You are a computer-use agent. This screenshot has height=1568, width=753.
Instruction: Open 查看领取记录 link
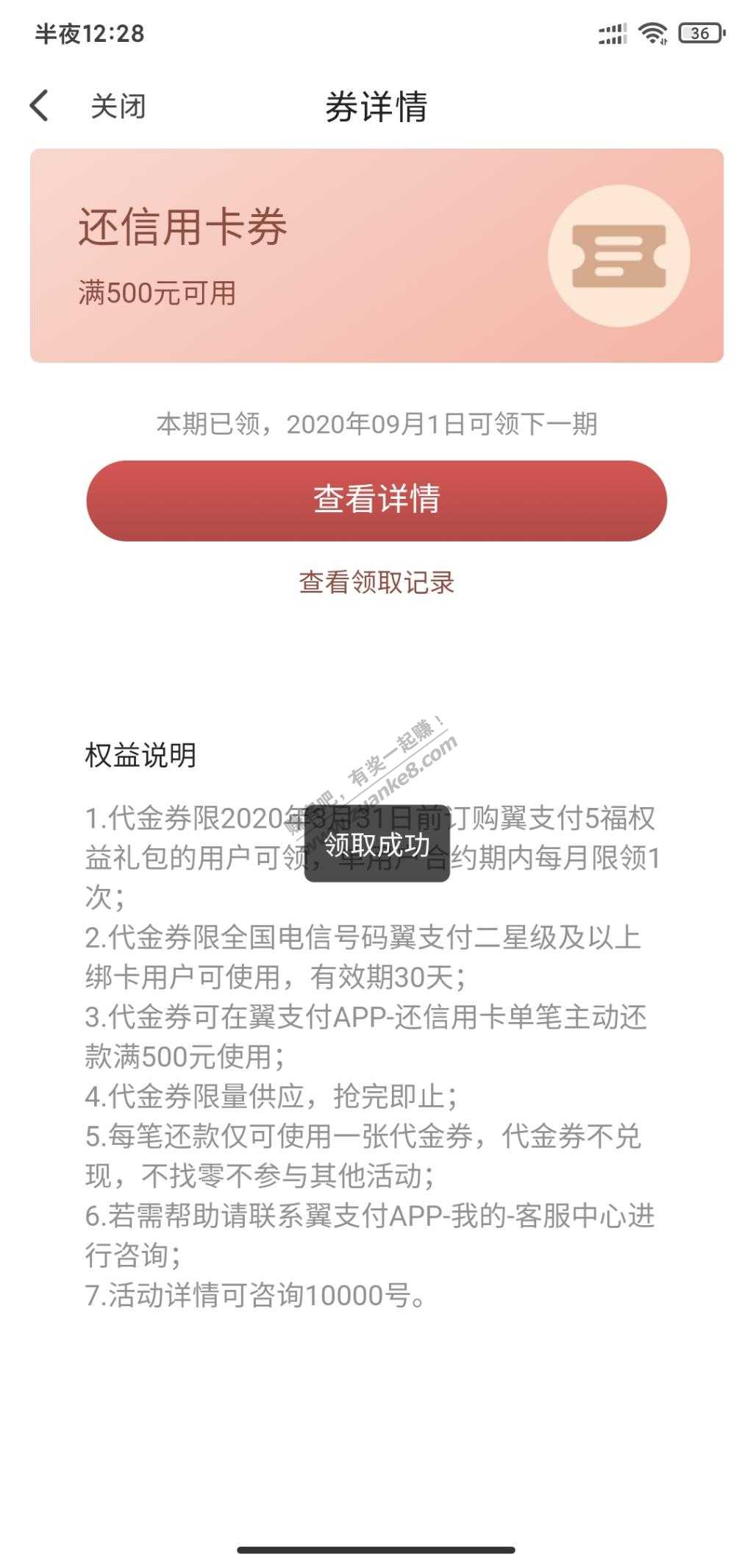tap(376, 582)
